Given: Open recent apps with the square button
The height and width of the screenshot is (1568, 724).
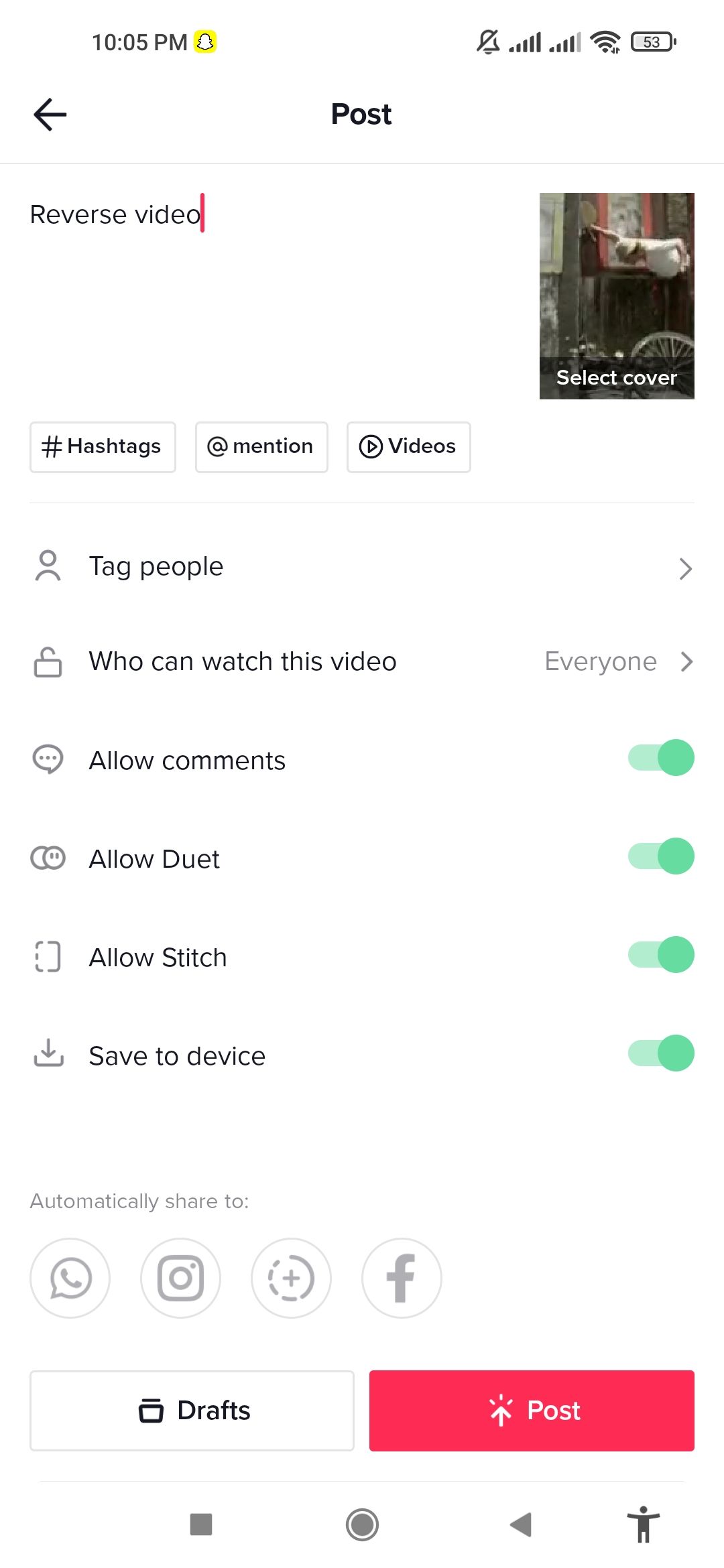Looking at the screenshot, I should click(x=201, y=1524).
